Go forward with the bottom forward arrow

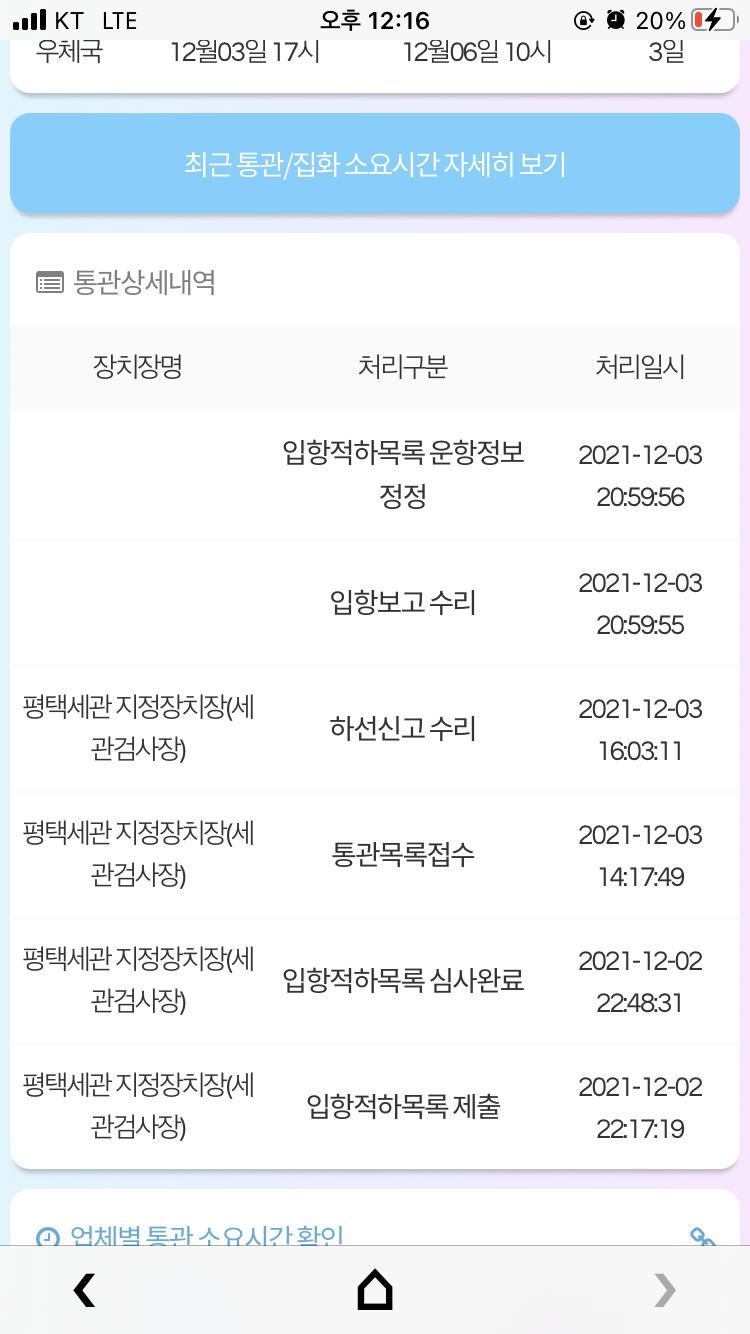(x=665, y=1291)
